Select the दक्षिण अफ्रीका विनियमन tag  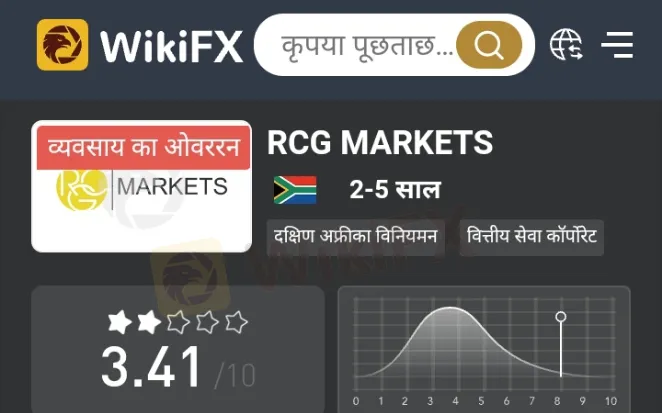coord(355,238)
